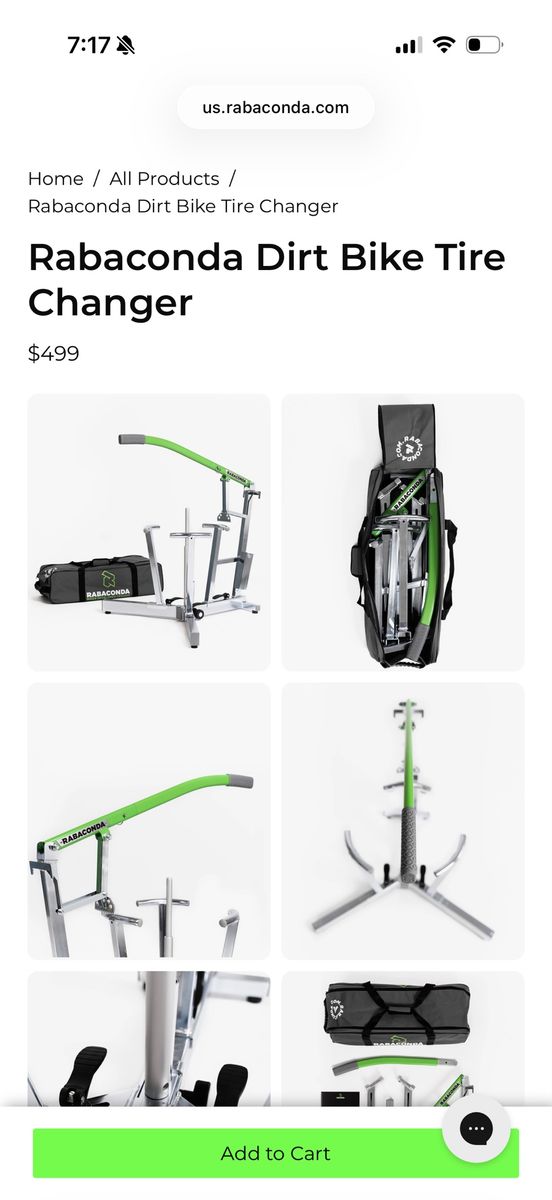This screenshot has height=1200, width=552.
Task: View photo of changer packed inside open bag
Action: tap(403, 532)
